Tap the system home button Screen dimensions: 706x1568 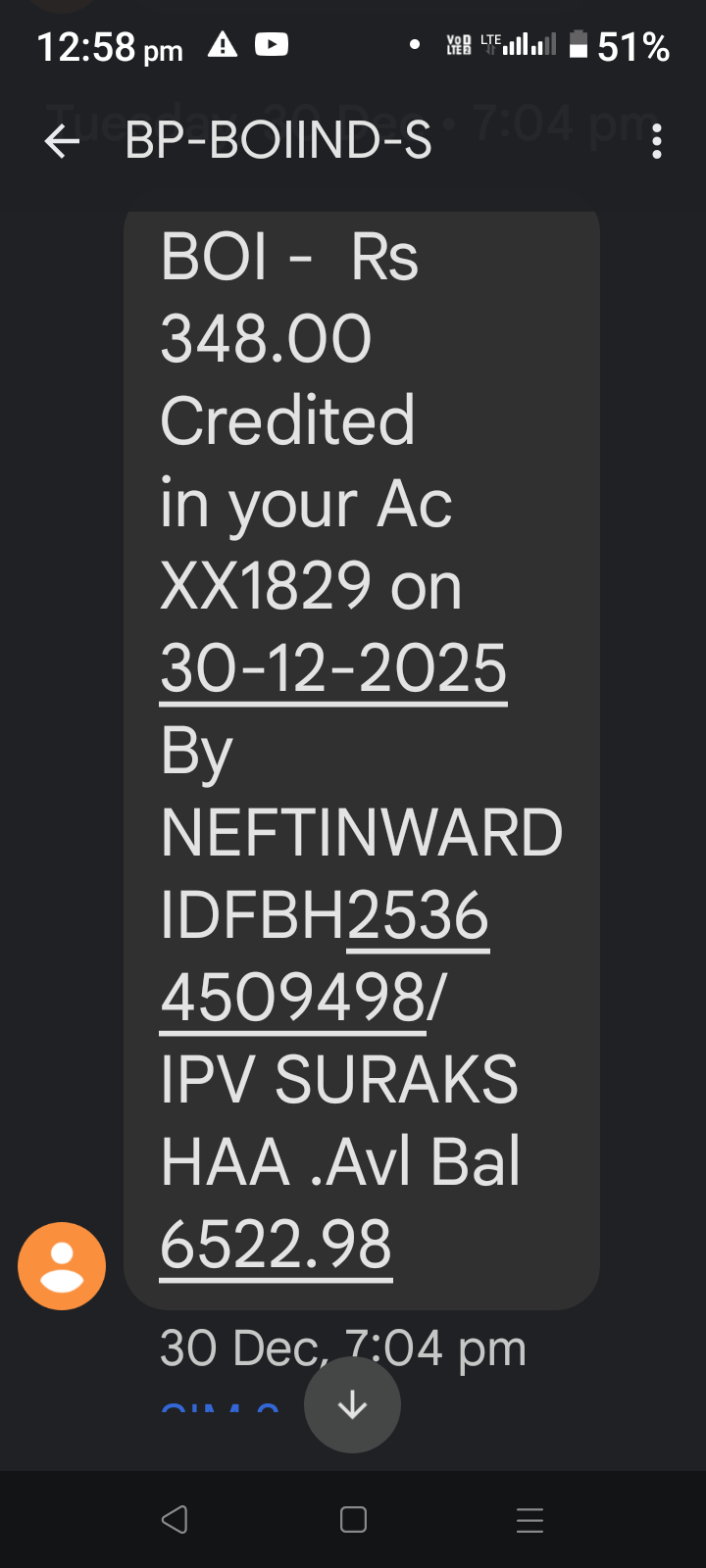353,1520
